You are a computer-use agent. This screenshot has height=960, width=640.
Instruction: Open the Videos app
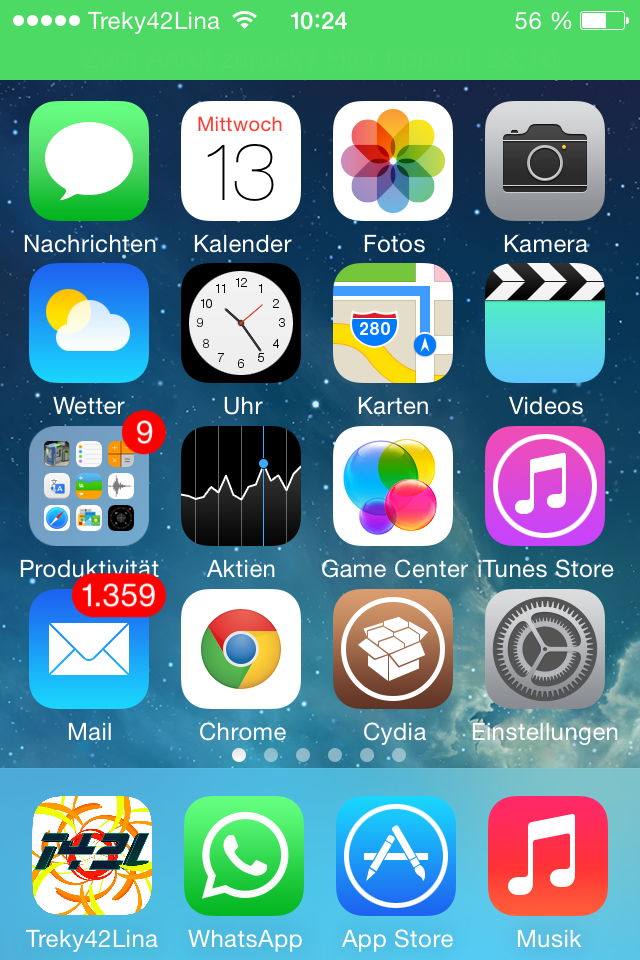pos(545,323)
